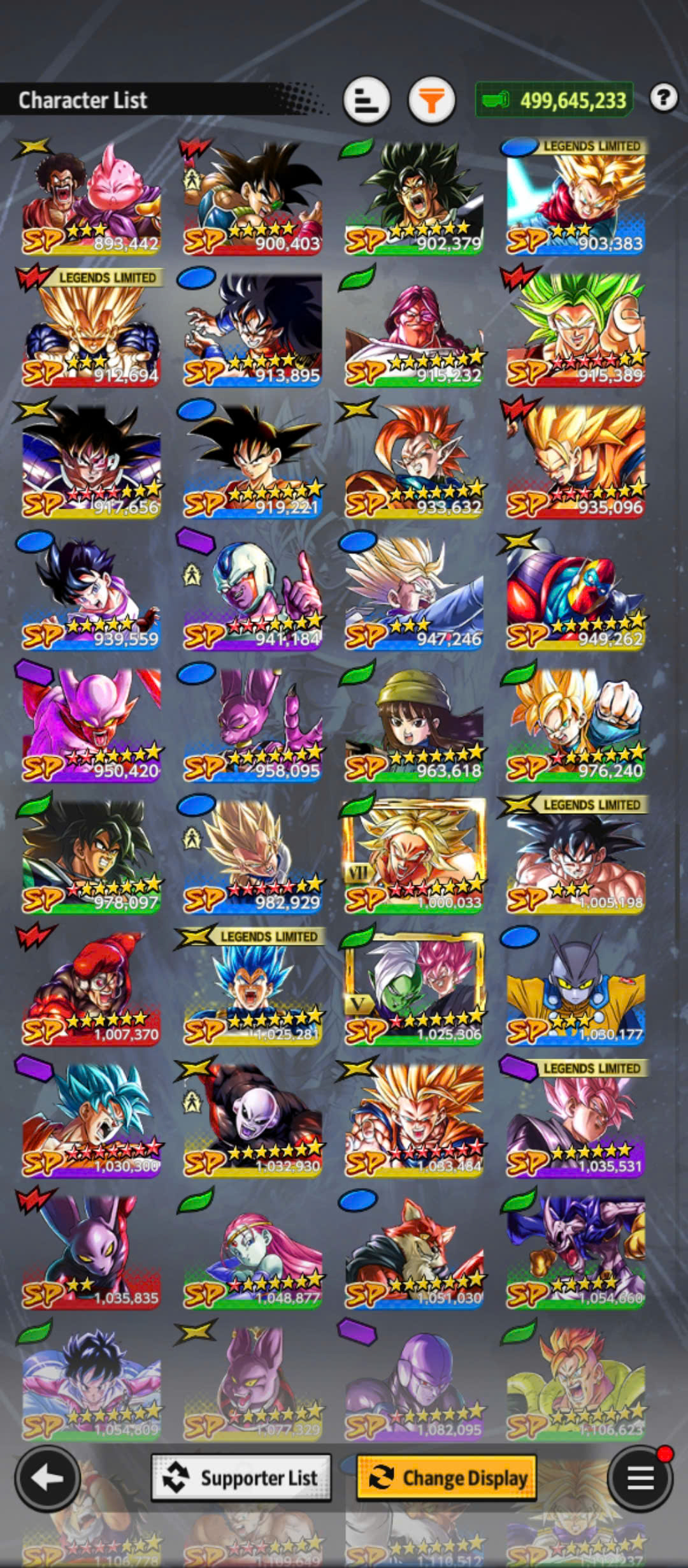This screenshot has width=688, height=1568.
Task: Open the sort order button
Action: click(x=366, y=100)
